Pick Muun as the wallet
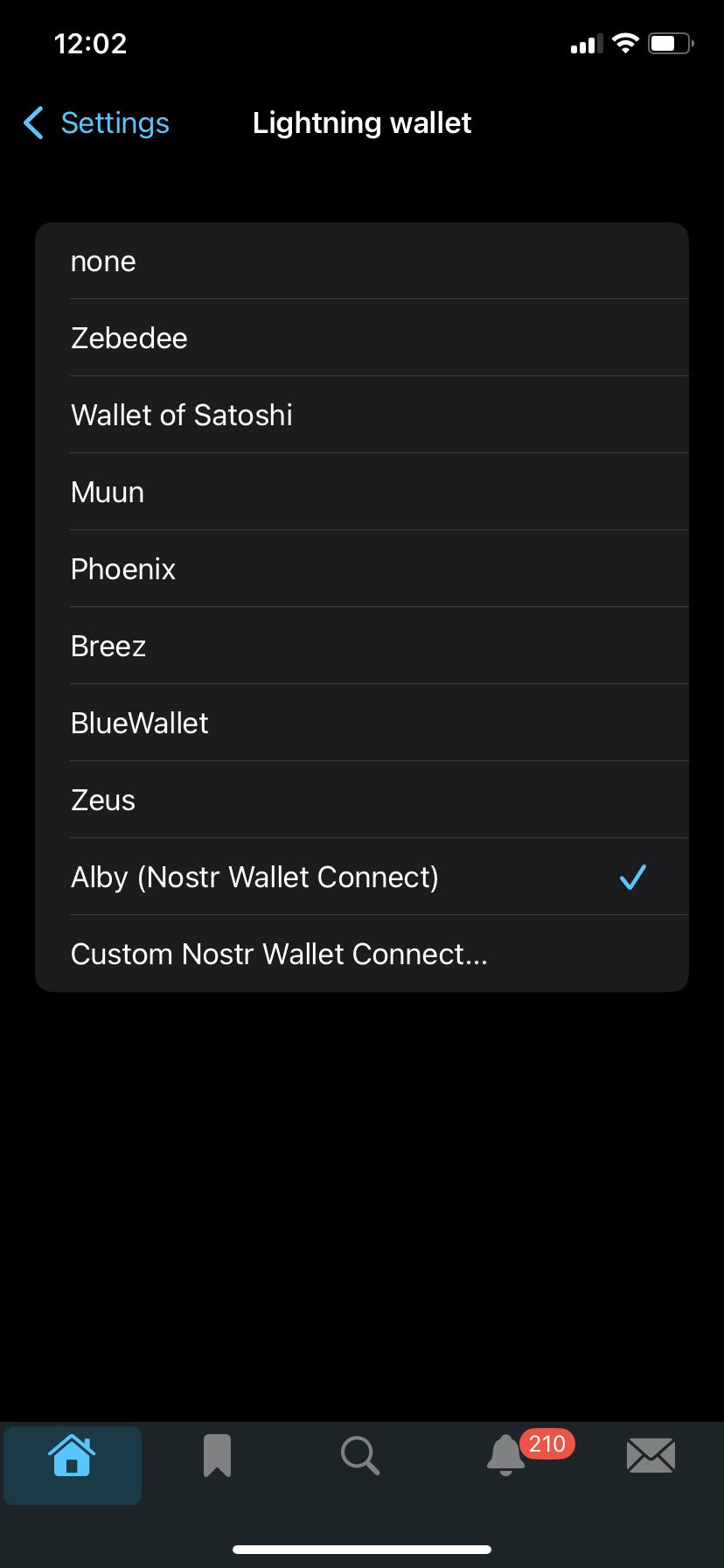This screenshot has height=1568, width=724. click(x=362, y=493)
